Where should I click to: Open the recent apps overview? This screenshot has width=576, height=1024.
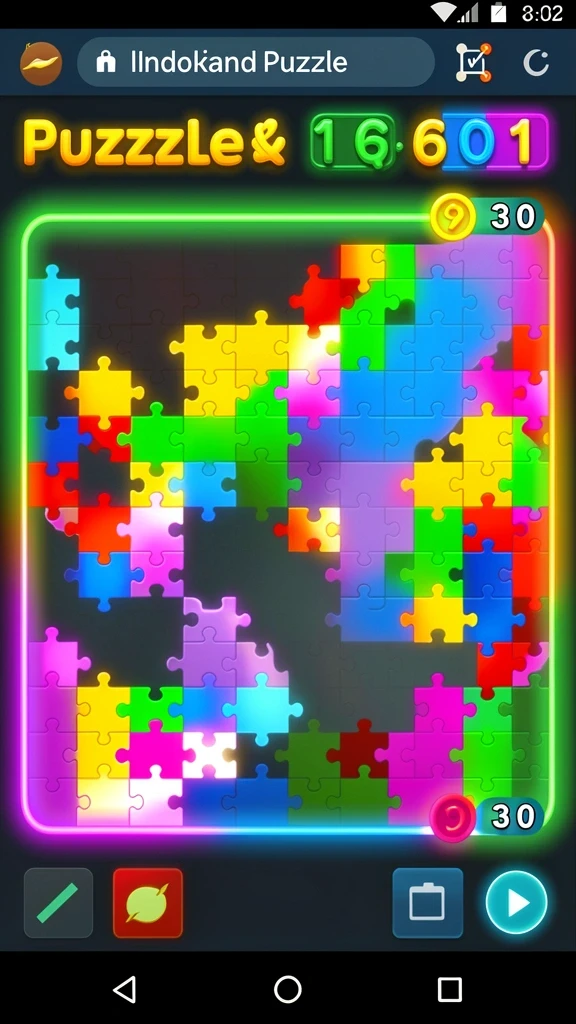449,989
